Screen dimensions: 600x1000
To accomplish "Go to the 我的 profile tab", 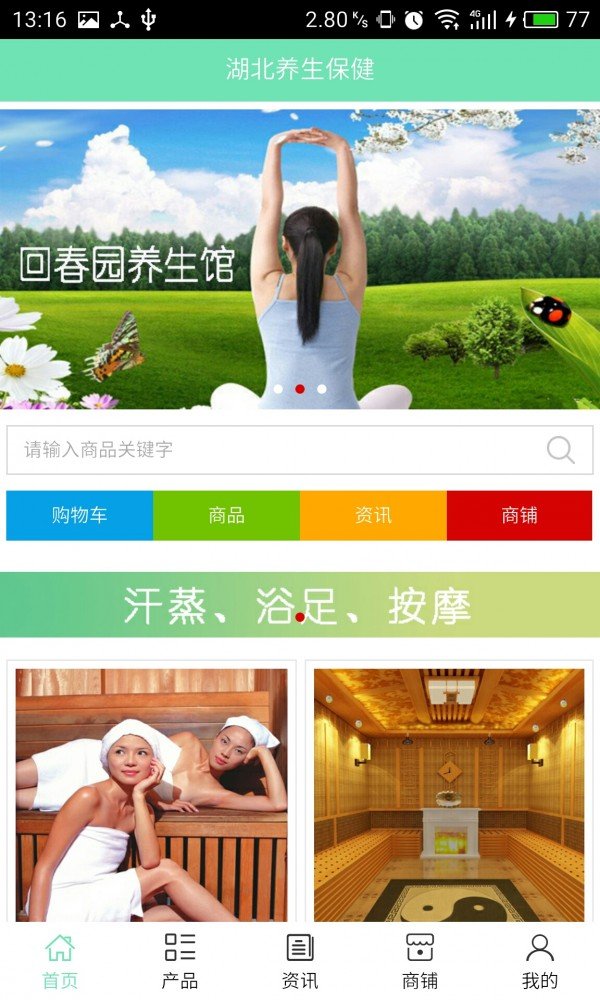I will (x=540, y=961).
